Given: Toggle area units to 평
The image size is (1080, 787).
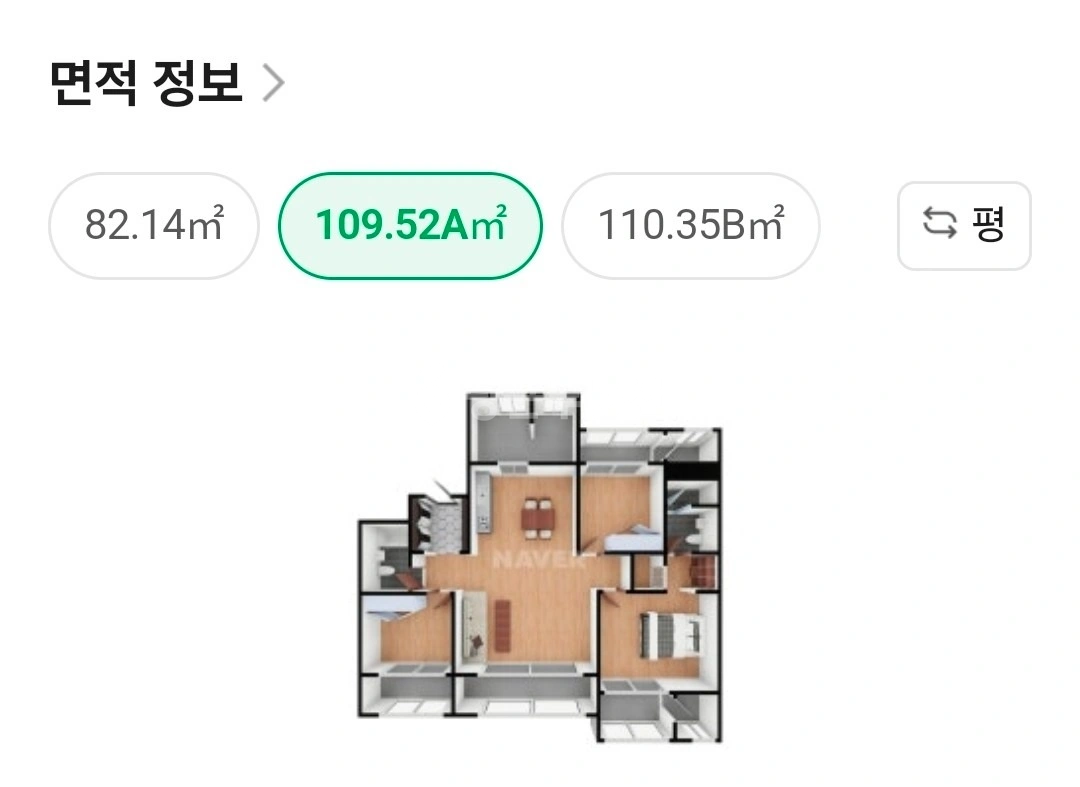Looking at the screenshot, I should pos(964,226).
